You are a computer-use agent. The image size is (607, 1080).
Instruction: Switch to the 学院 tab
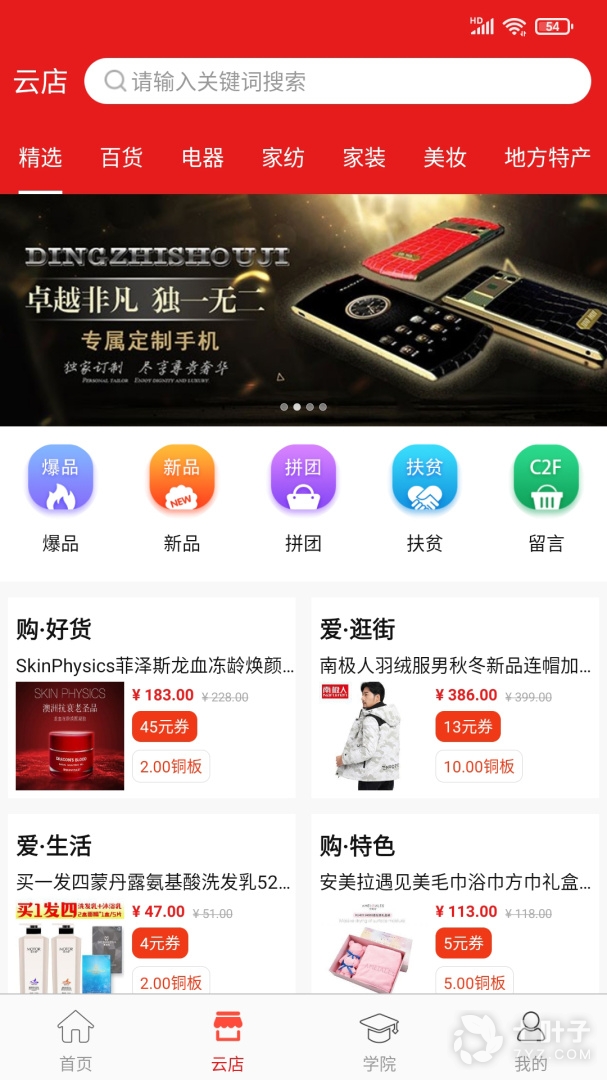coord(379,1040)
